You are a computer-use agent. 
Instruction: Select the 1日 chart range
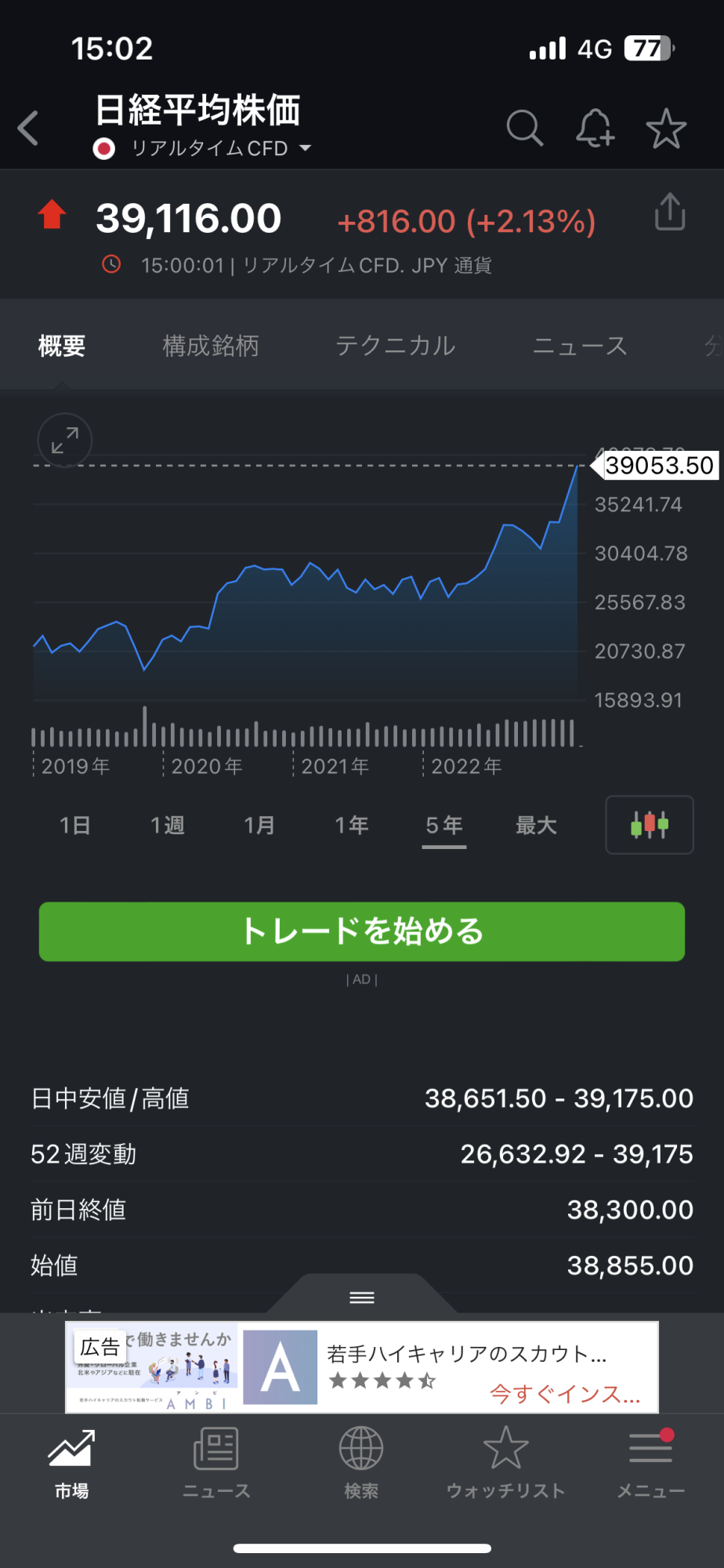75,825
